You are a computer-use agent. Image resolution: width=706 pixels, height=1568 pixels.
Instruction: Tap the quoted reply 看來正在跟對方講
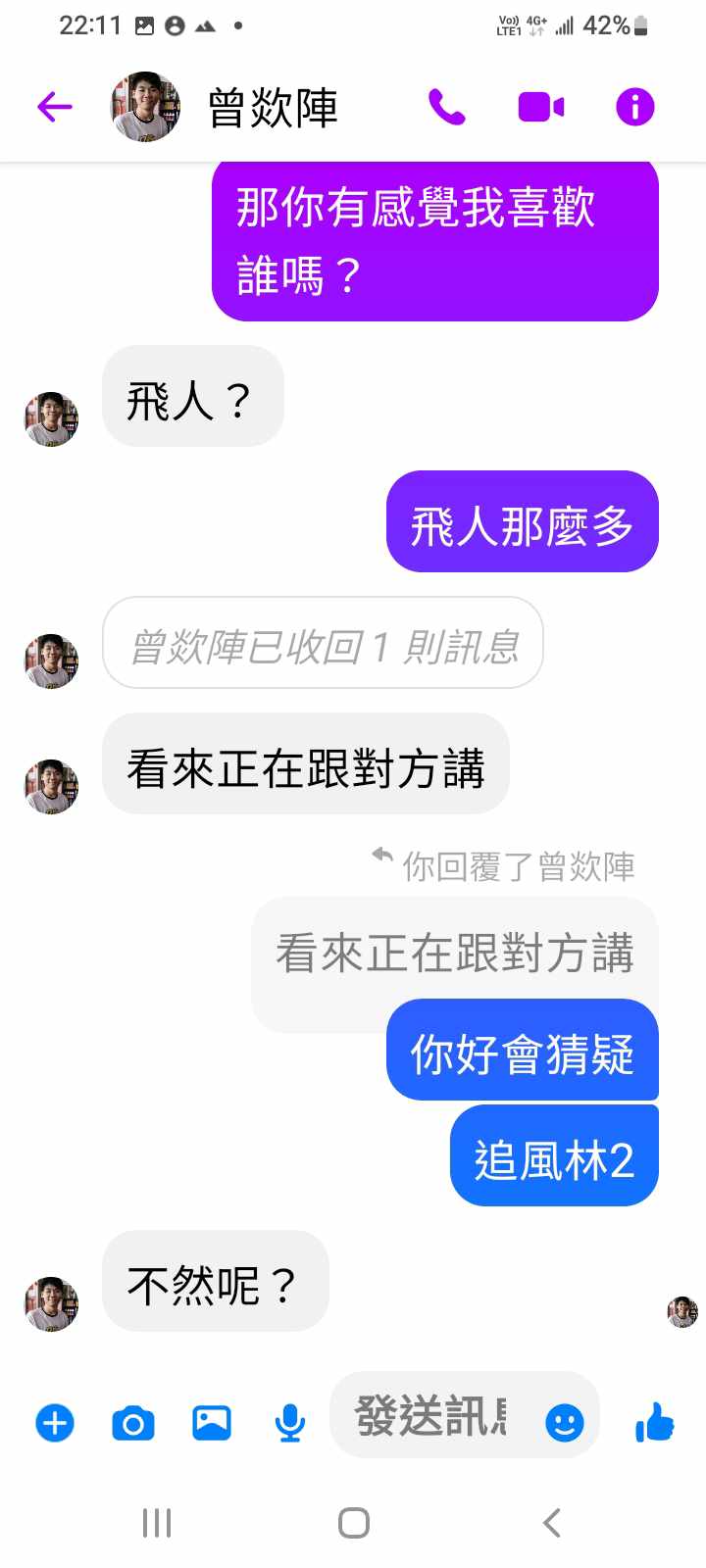(454, 953)
